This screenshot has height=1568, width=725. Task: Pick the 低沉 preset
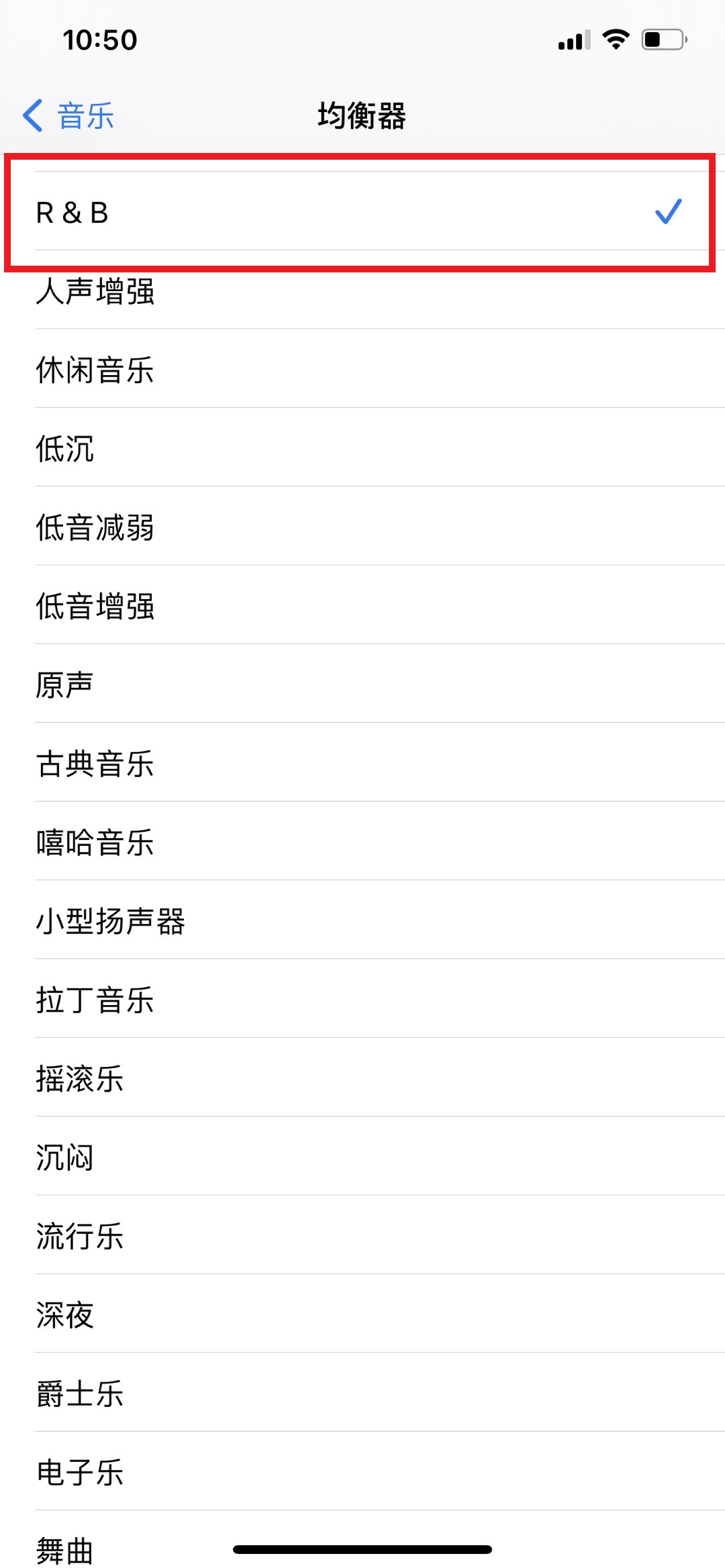pyautogui.click(x=362, y=448)
